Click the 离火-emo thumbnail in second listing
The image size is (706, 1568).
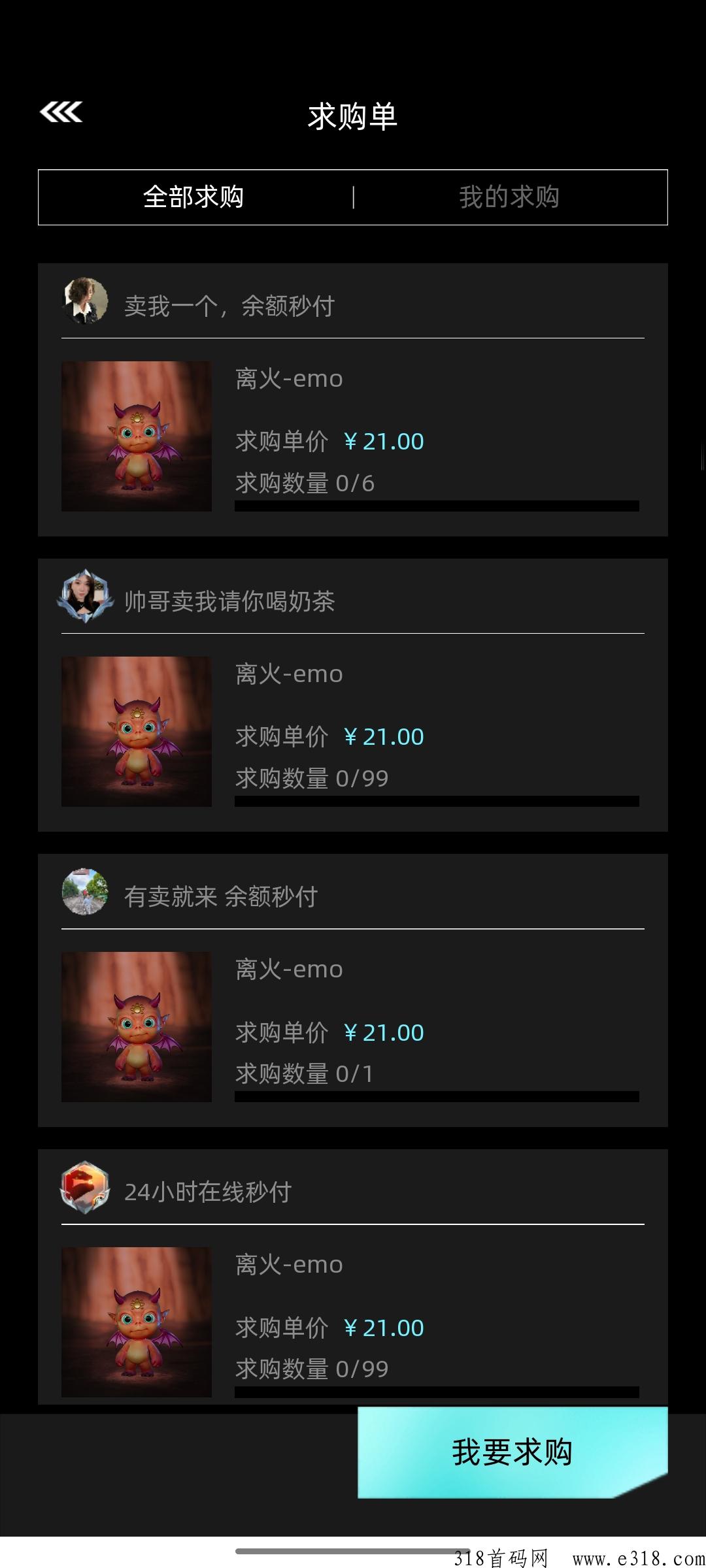click(137, 732)
